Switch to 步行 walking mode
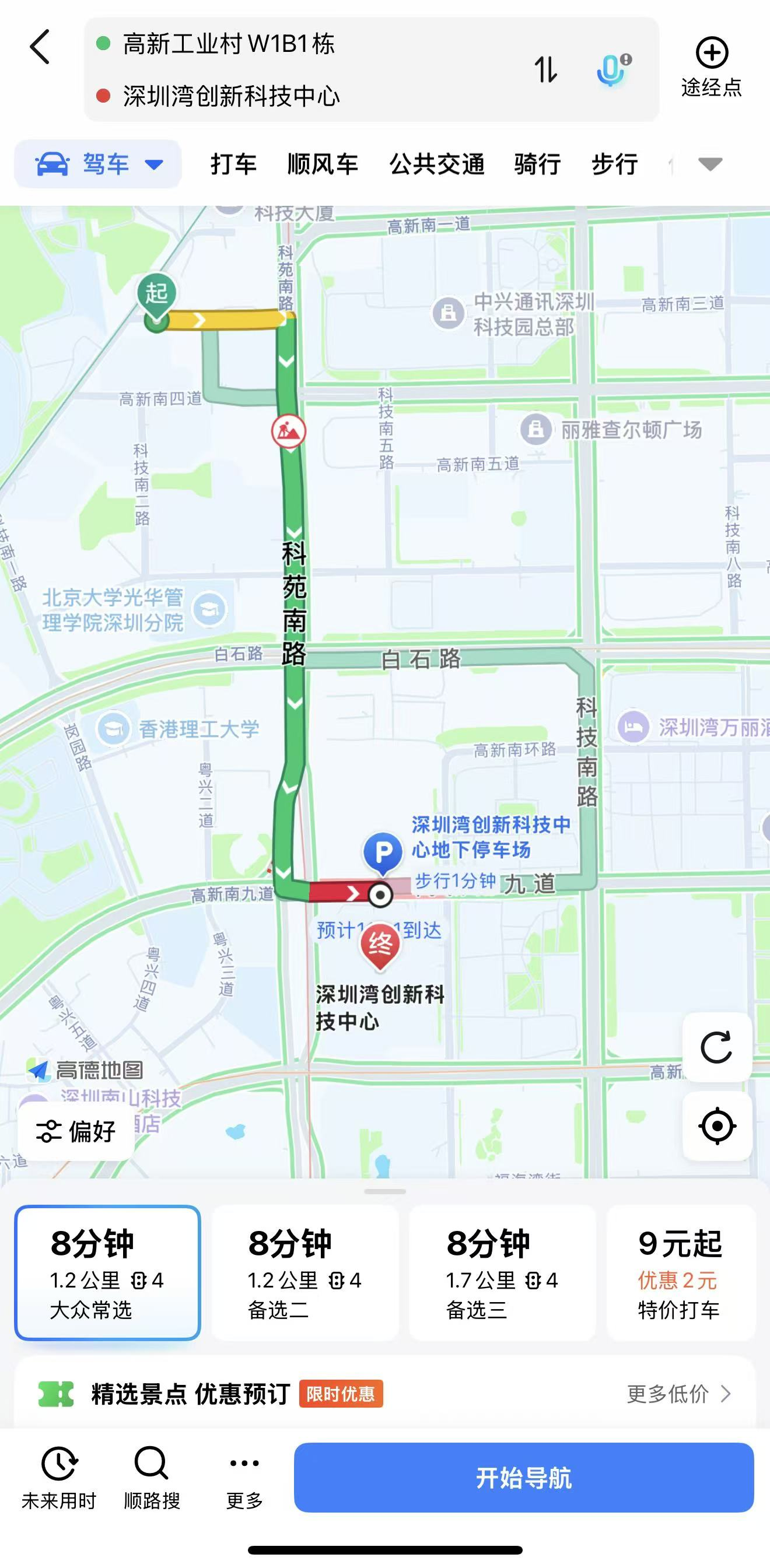Viewport: 770px width, 1568px height. (615, 164)
